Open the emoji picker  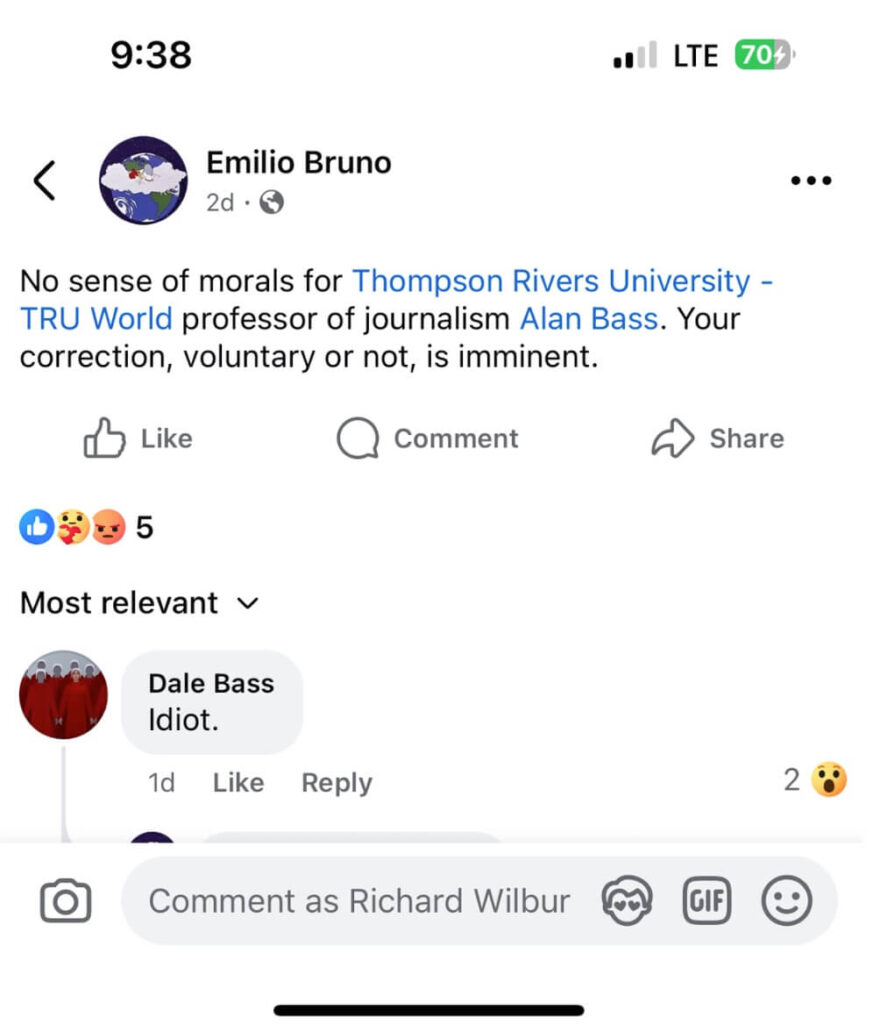[786, 902]
